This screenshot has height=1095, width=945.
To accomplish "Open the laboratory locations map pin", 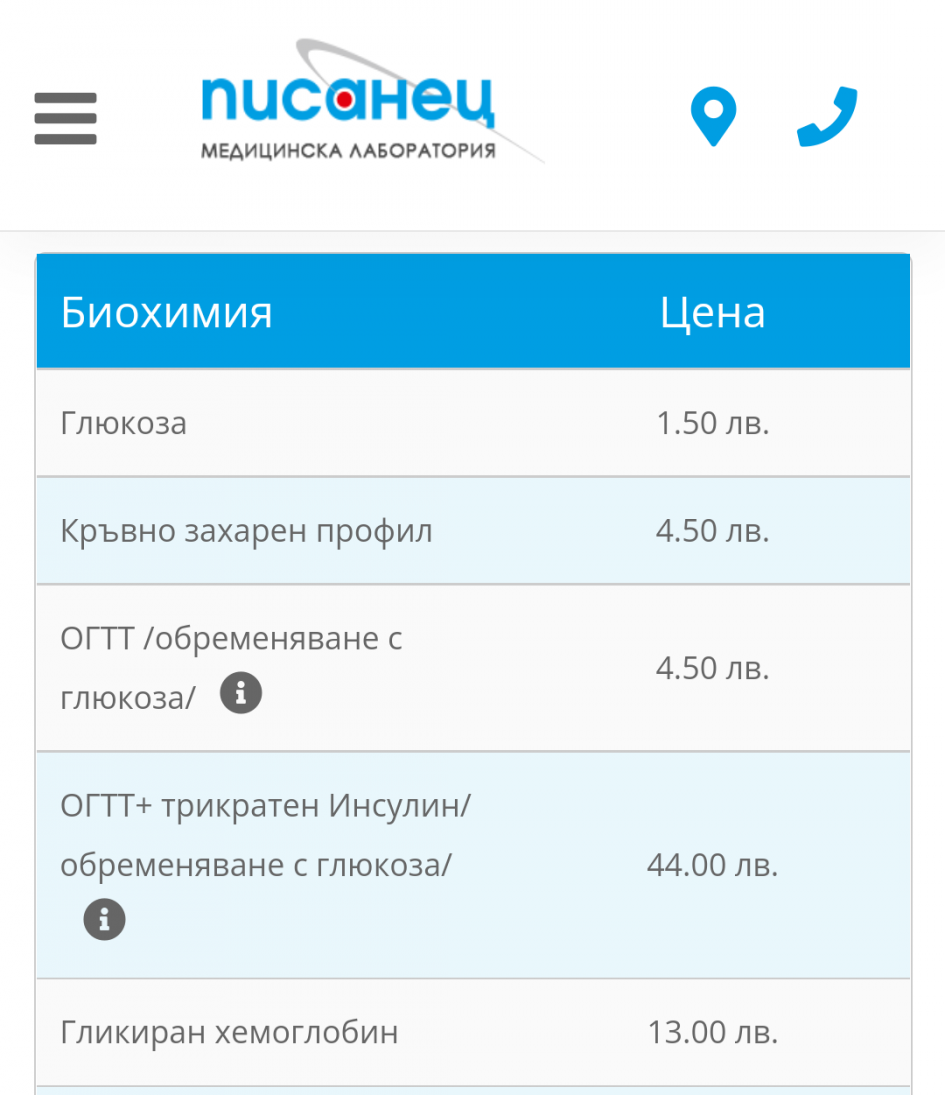I will pyautogui.click(x=713, y=117).
